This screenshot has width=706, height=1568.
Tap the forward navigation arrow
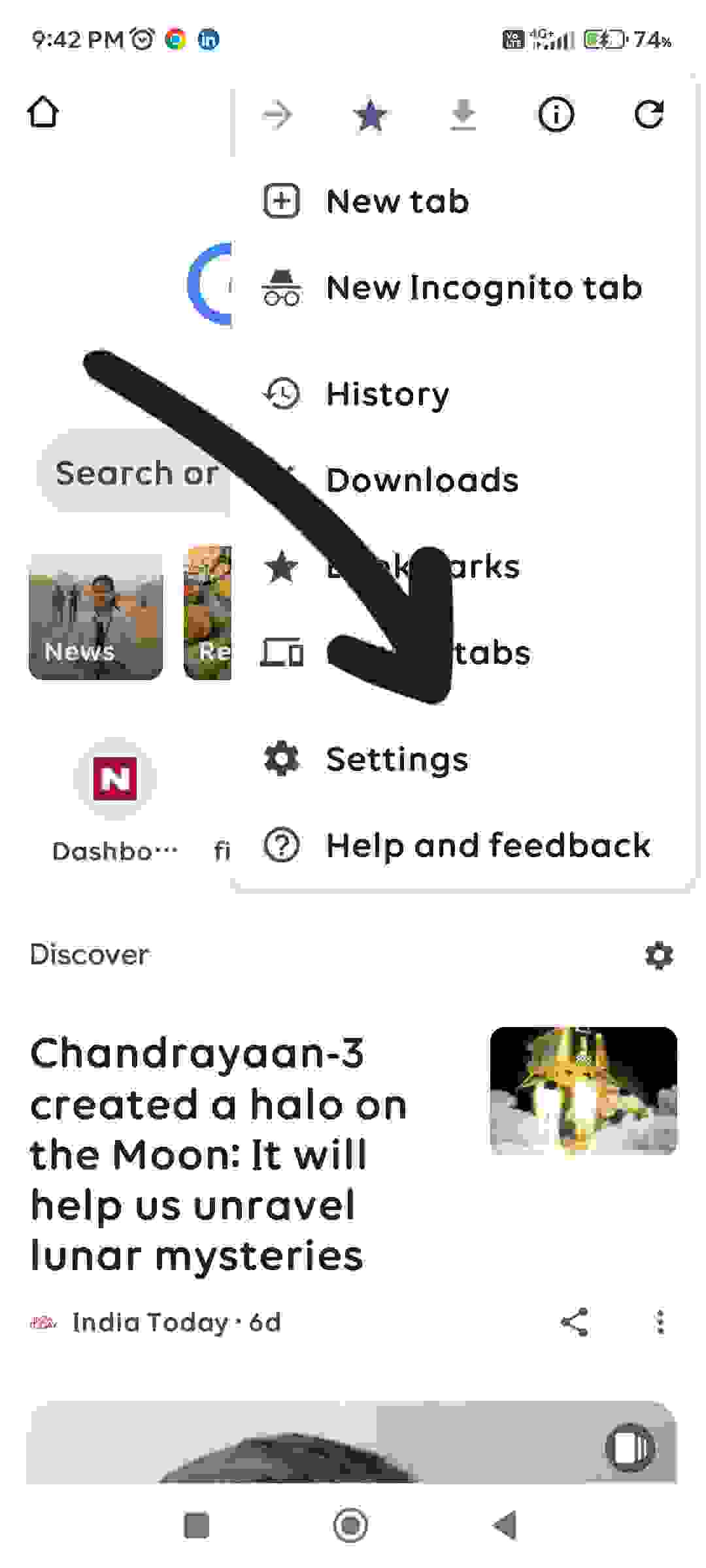pyautogui.click(x=277, y=114)
